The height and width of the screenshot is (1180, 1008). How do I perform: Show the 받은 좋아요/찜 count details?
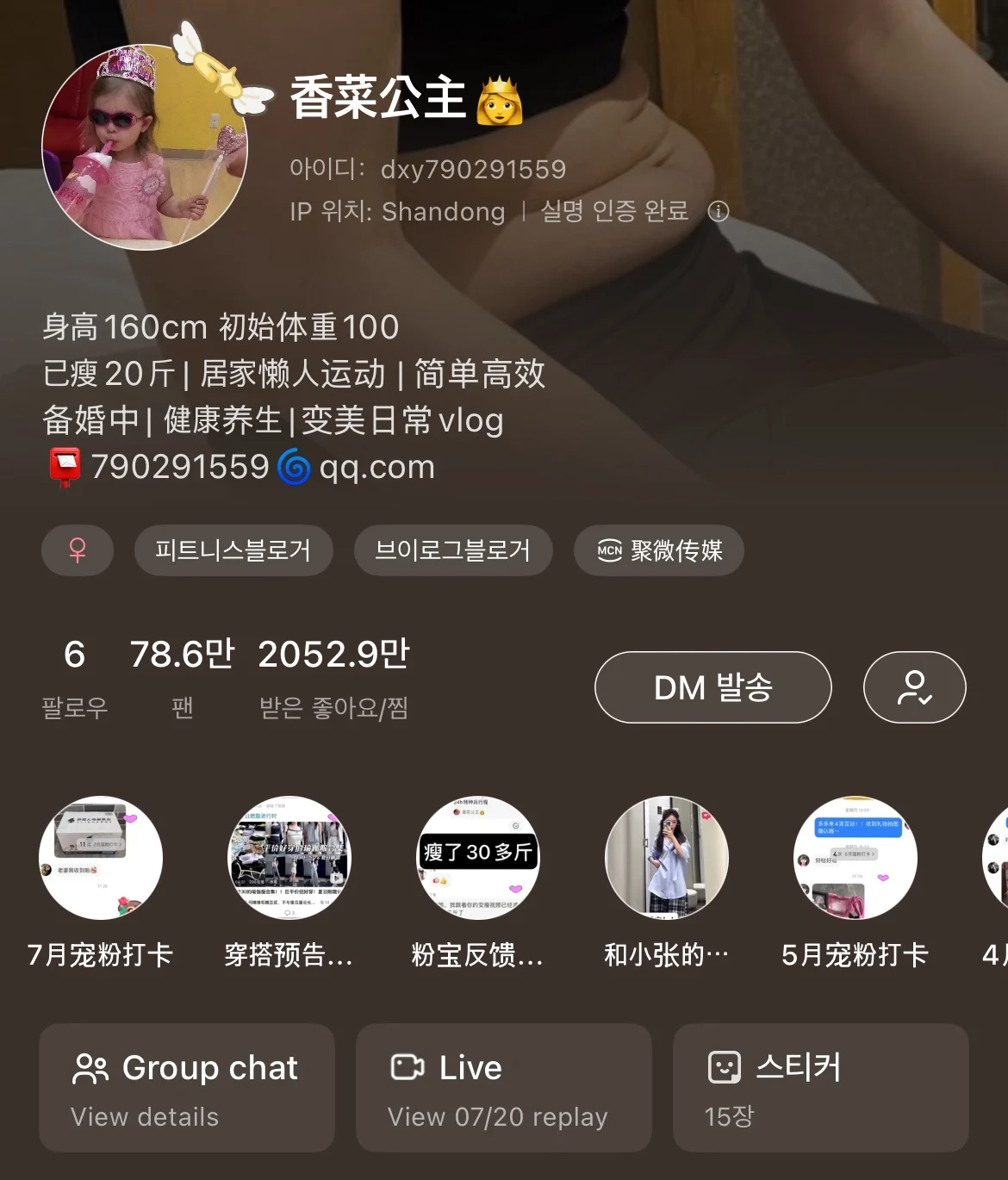[x=334, y=678]
